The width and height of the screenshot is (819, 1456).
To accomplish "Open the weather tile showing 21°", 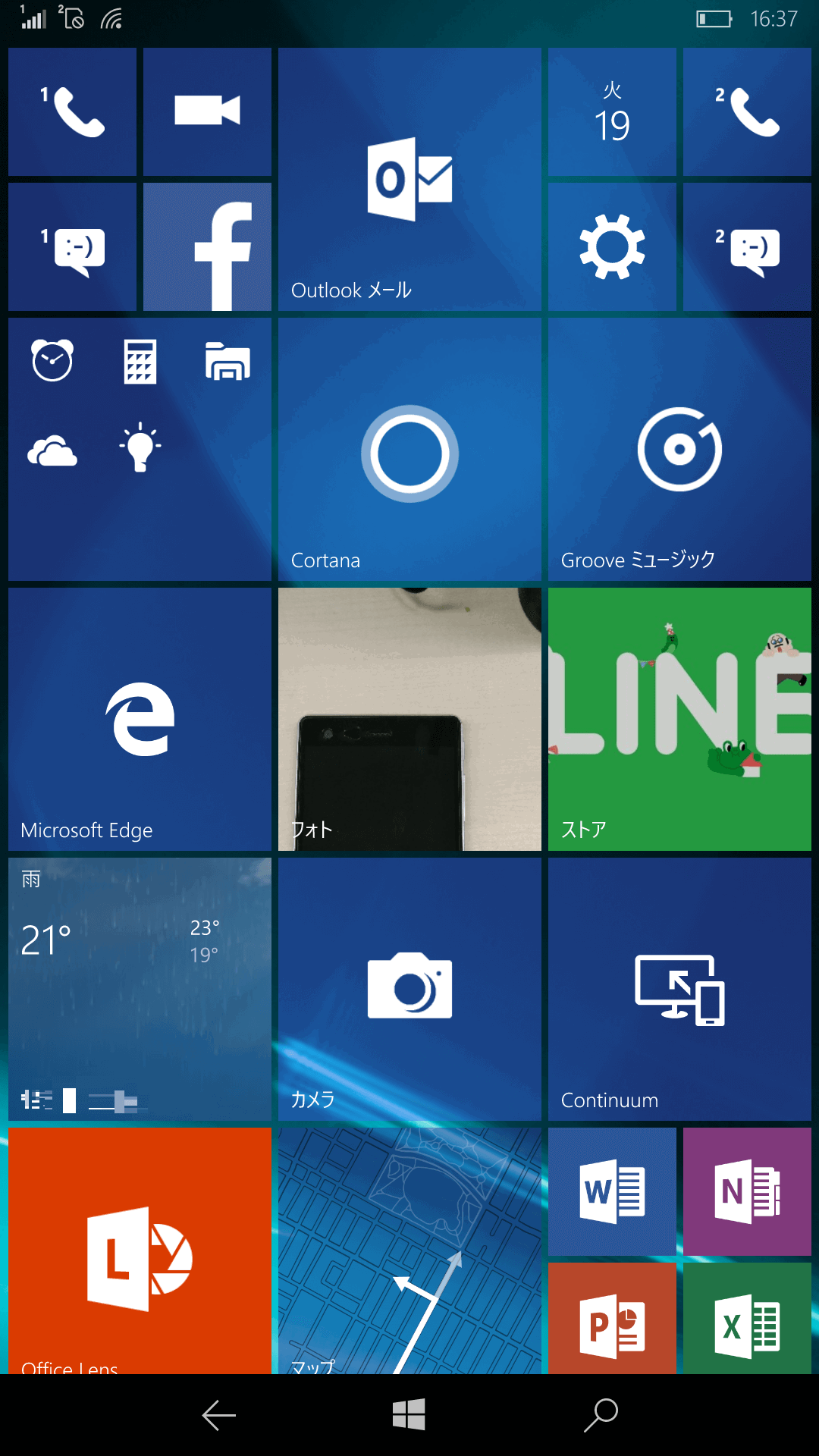I will pyautogui.click(x=140, y=989).
